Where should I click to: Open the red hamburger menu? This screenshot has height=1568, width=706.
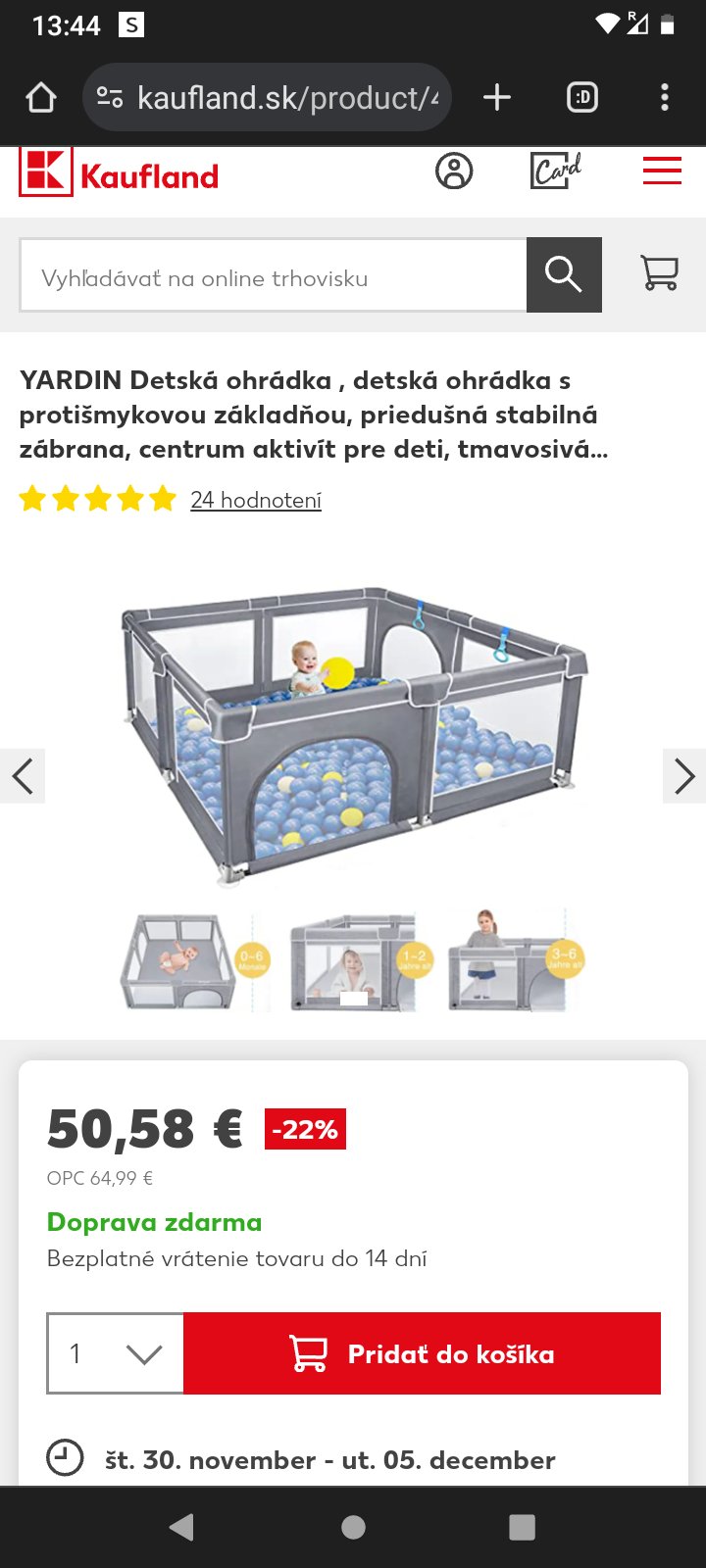pyautogui.click(x=662, y=171)
